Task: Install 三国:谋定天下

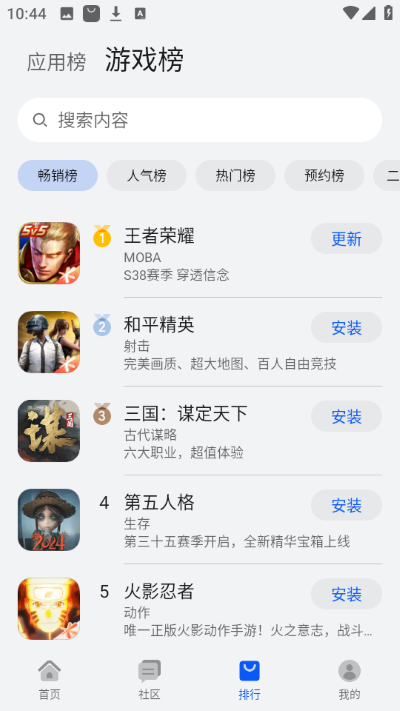Action: [346, 416]
